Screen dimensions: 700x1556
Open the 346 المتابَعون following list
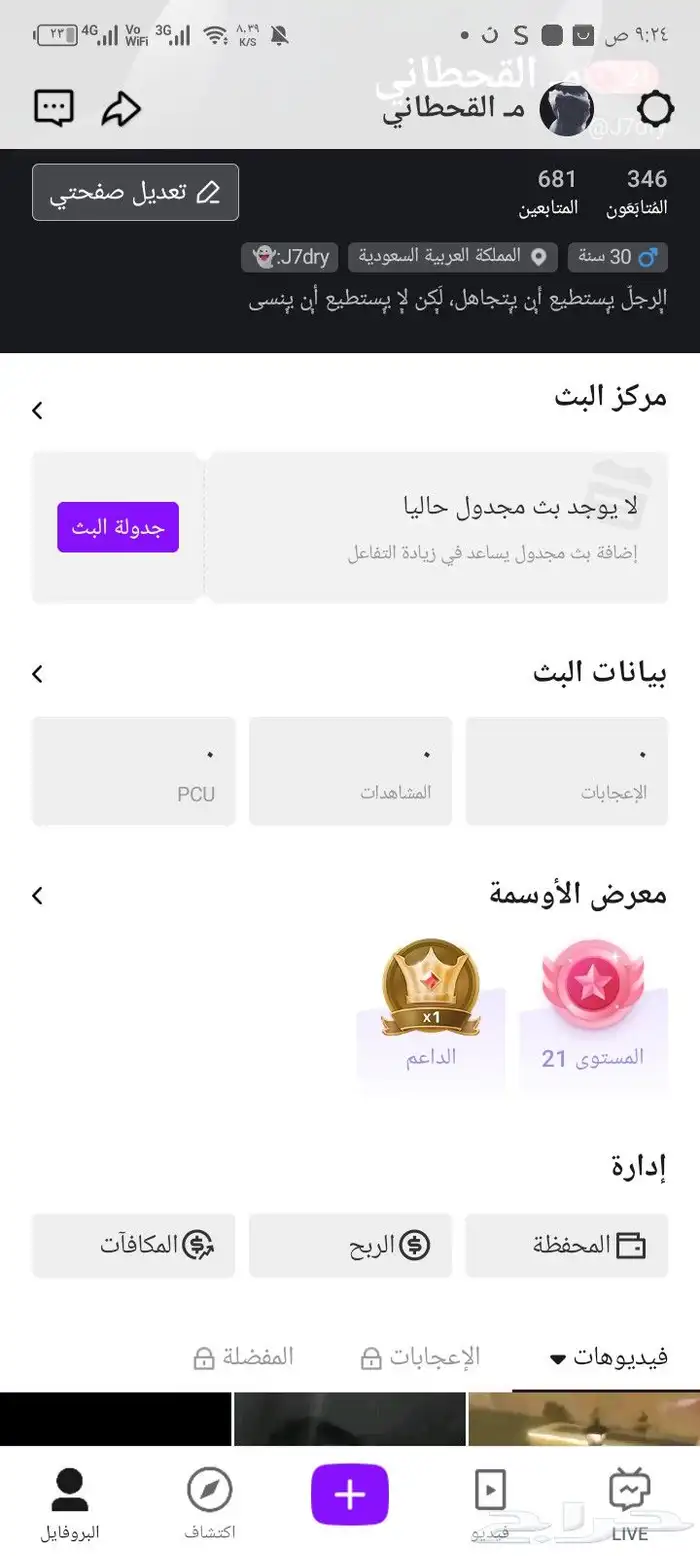pos(637,192)
